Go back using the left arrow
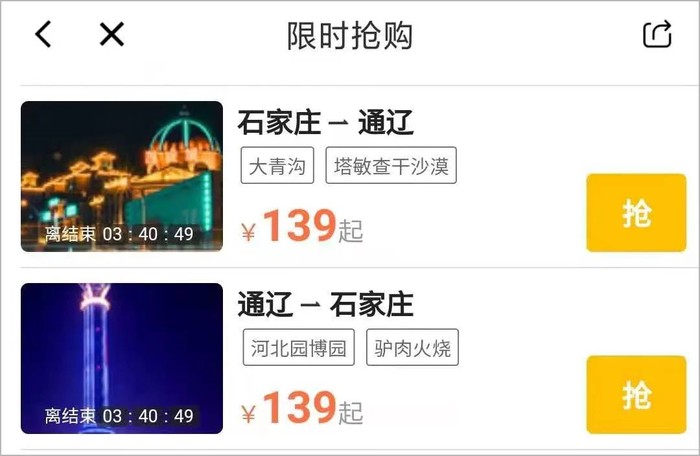This screenshot has width=700, height=456. [42, 35]
